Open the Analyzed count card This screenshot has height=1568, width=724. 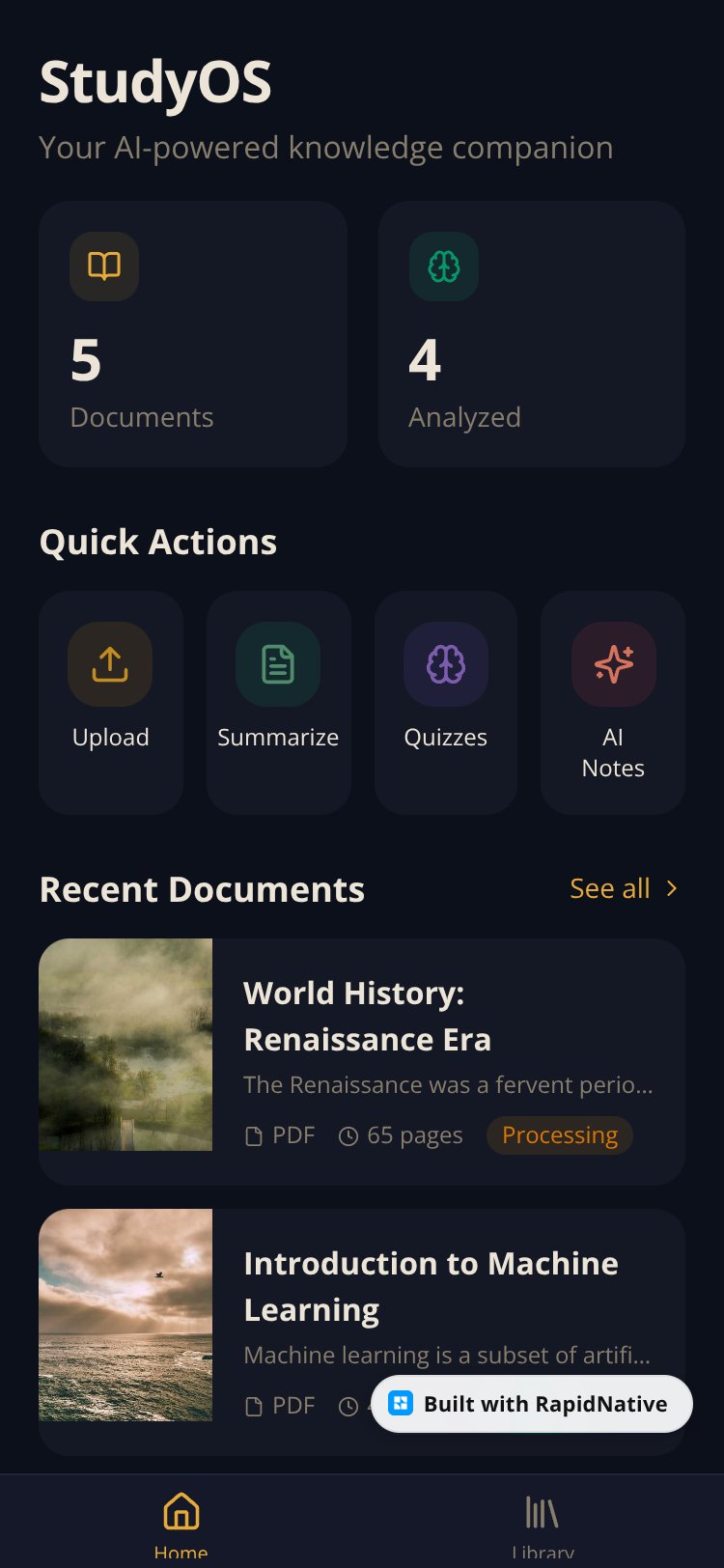532,334
